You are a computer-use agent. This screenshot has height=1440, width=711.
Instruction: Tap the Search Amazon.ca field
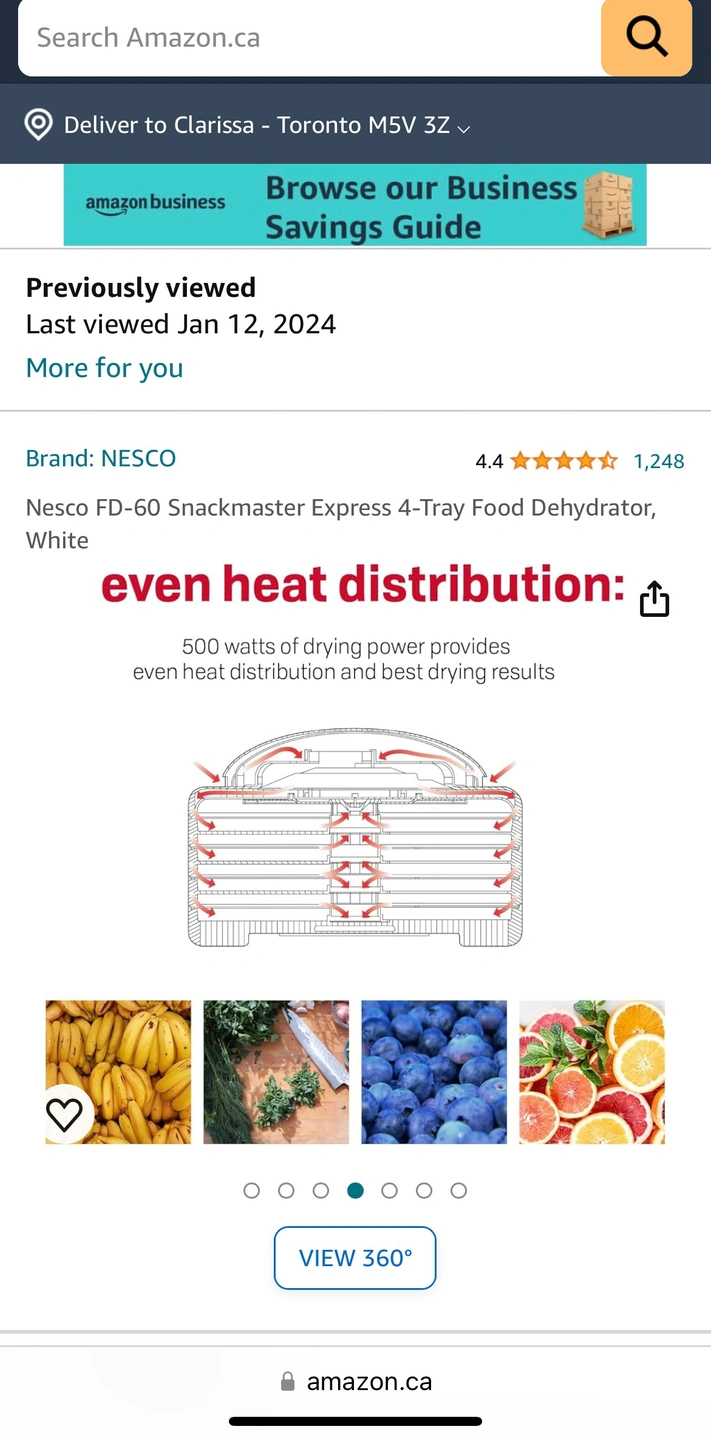tap(300, 38)
